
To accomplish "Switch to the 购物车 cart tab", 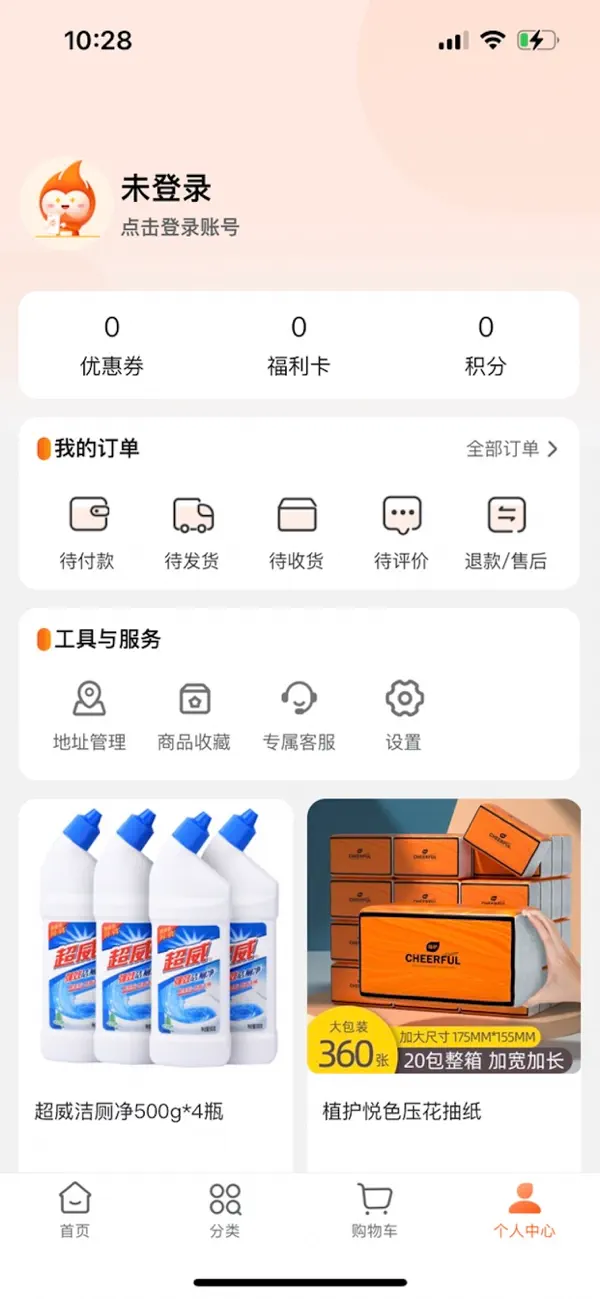I will tap(374, 1210).
